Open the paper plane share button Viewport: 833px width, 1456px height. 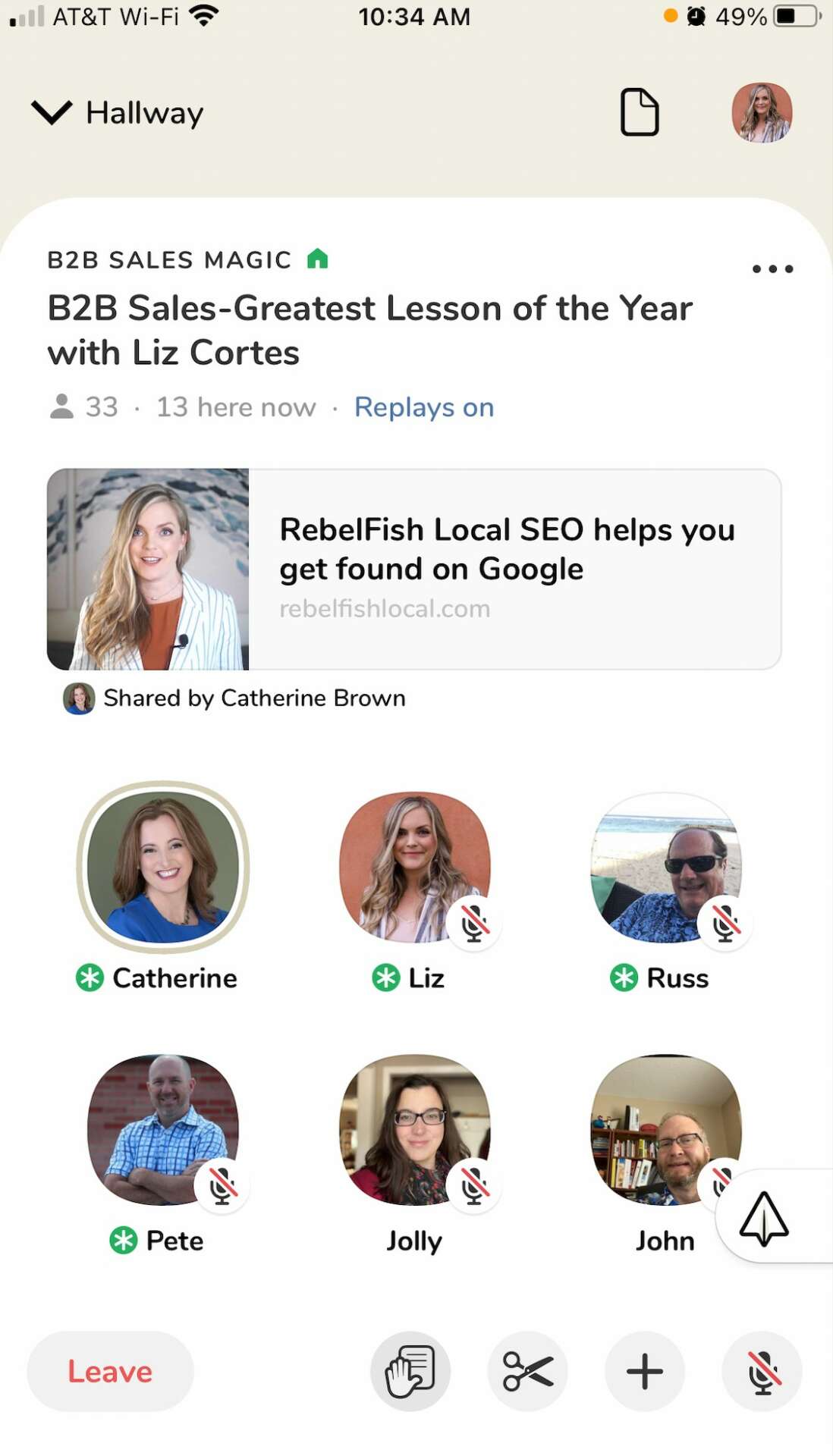[765, 1218]
